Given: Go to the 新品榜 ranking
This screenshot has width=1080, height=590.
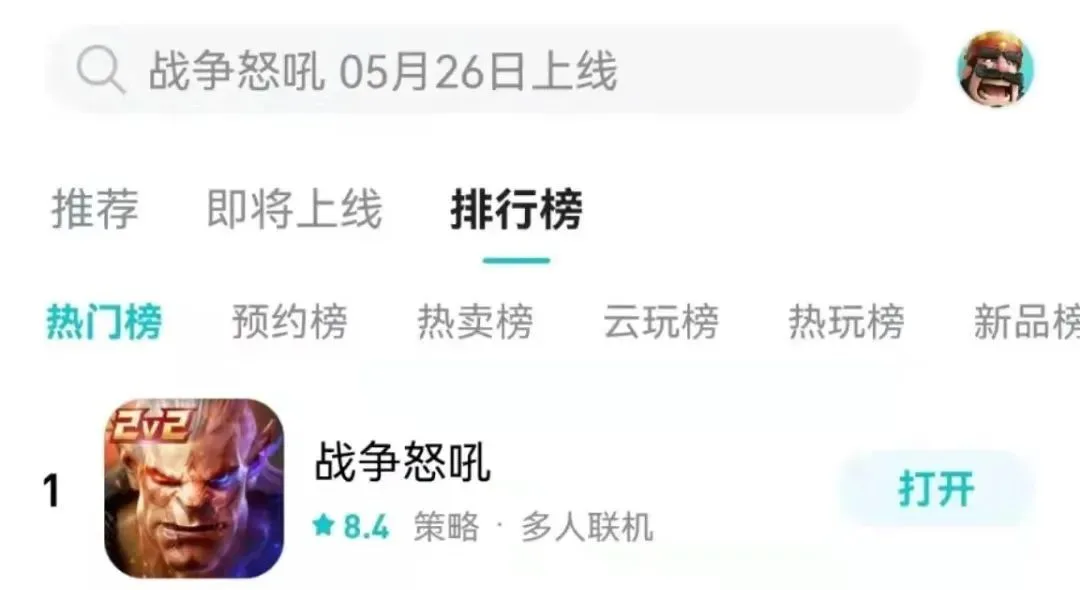Looking at the screenshot, I should point(1025,322).
